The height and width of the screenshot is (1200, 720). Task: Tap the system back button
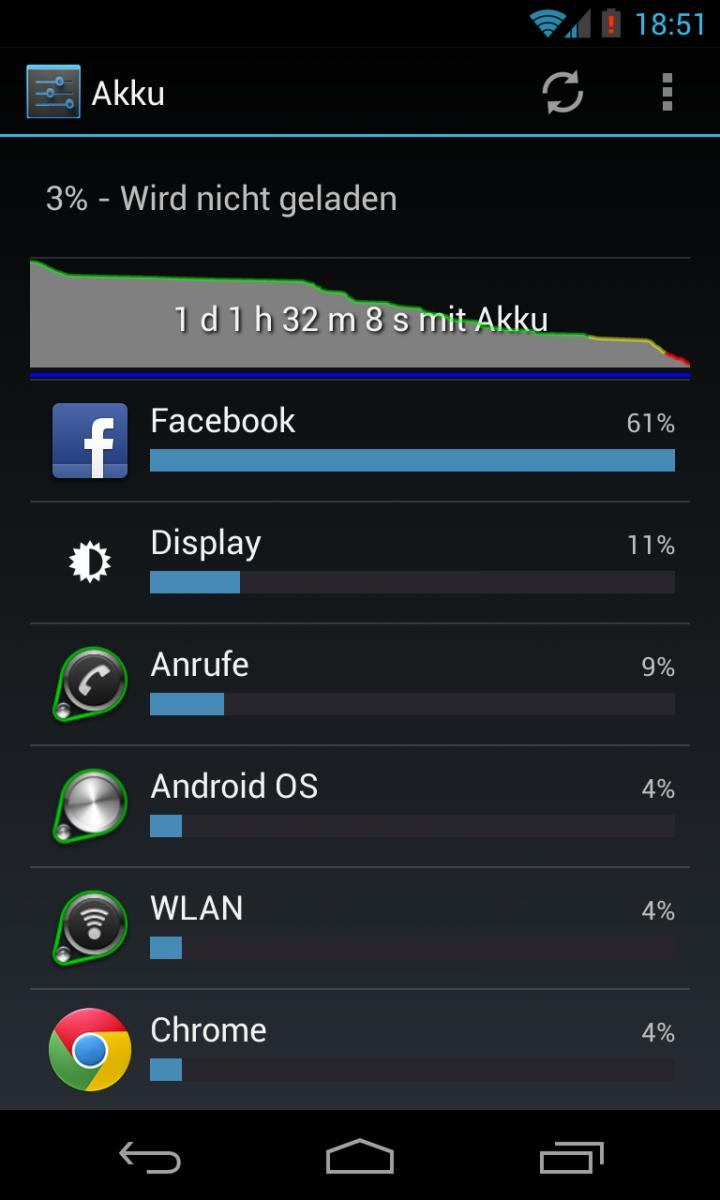point(150,1157)
